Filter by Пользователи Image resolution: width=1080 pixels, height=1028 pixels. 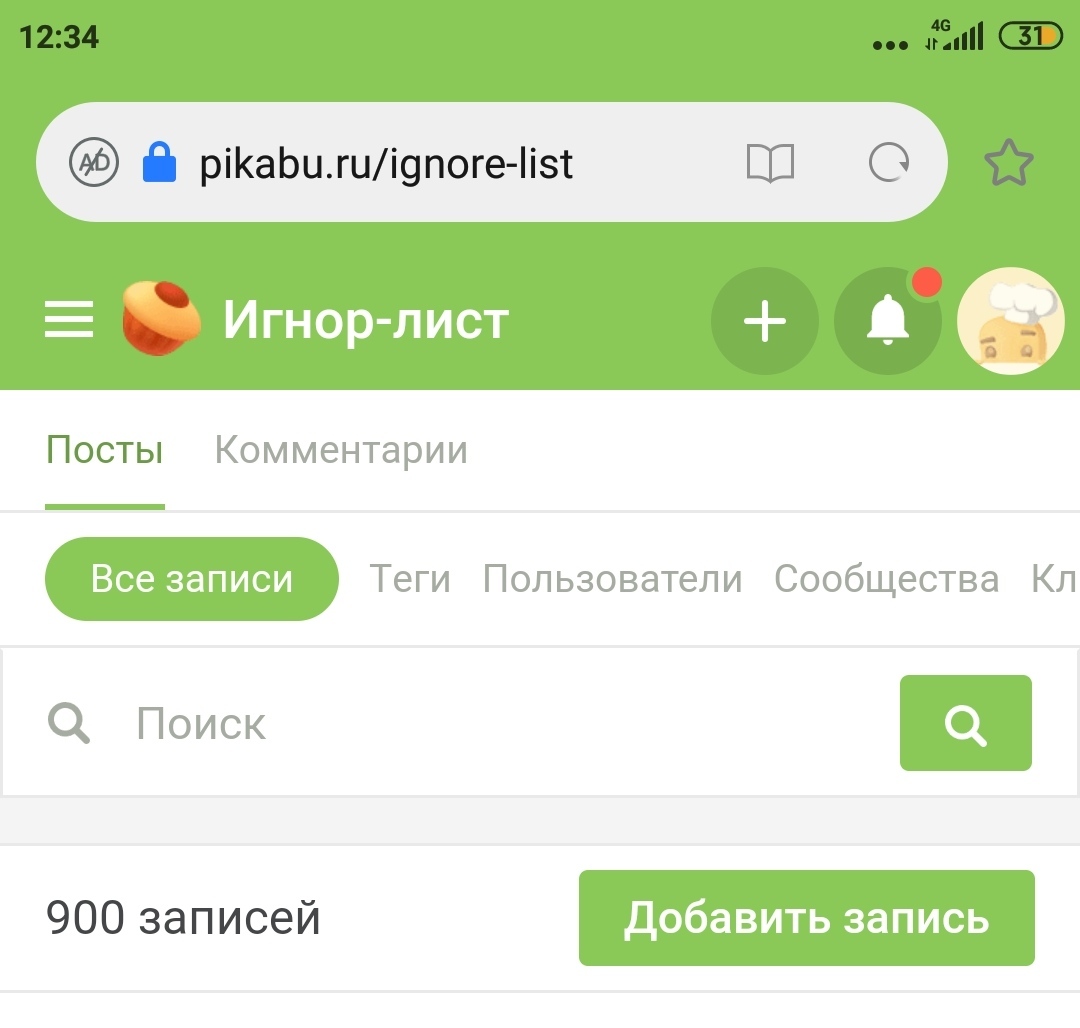point(612,579)
